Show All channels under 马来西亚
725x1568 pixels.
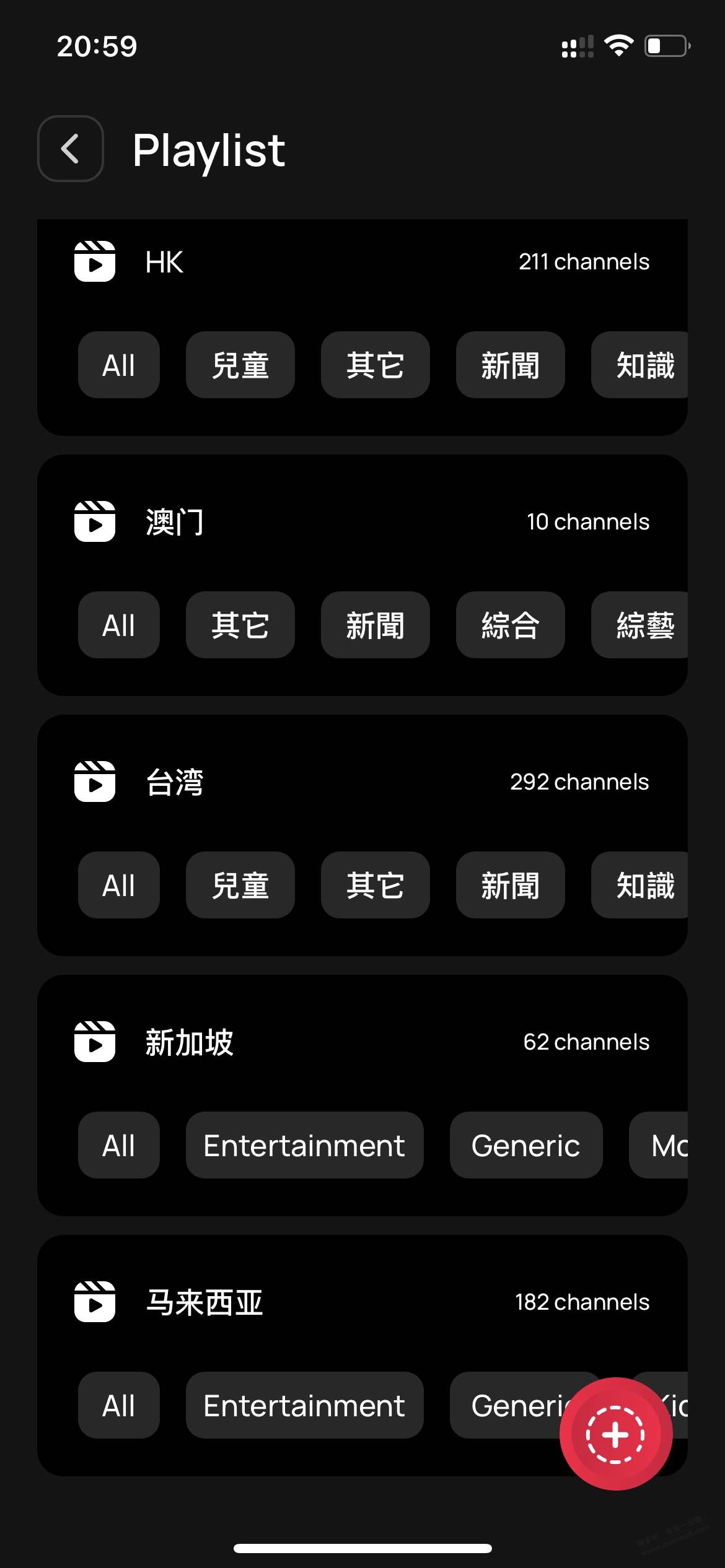coord(118,1405)
